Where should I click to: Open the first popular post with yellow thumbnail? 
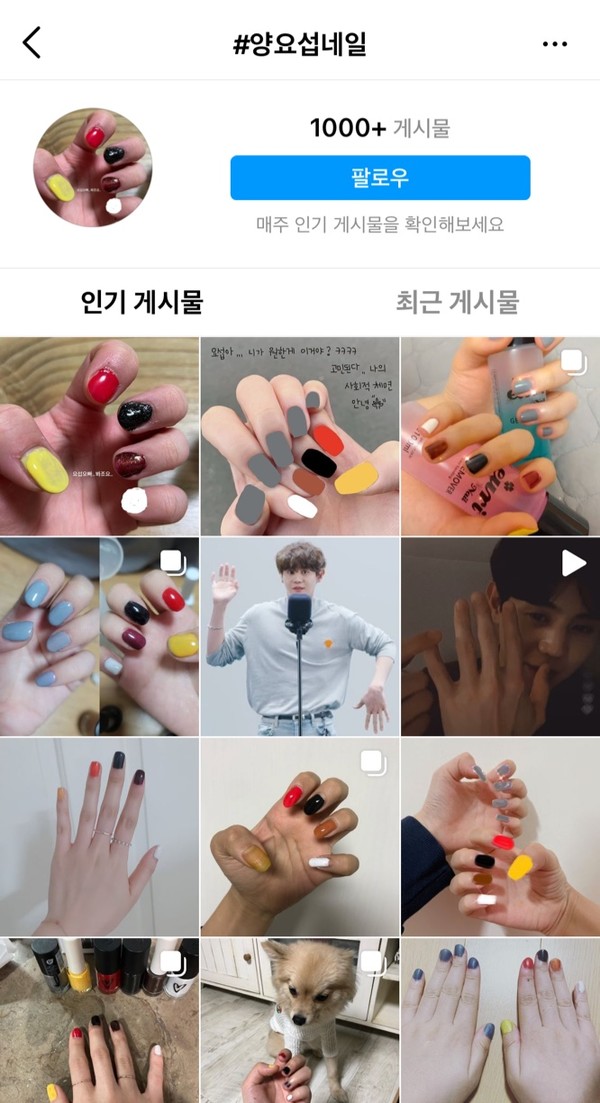tap(99, 436)
